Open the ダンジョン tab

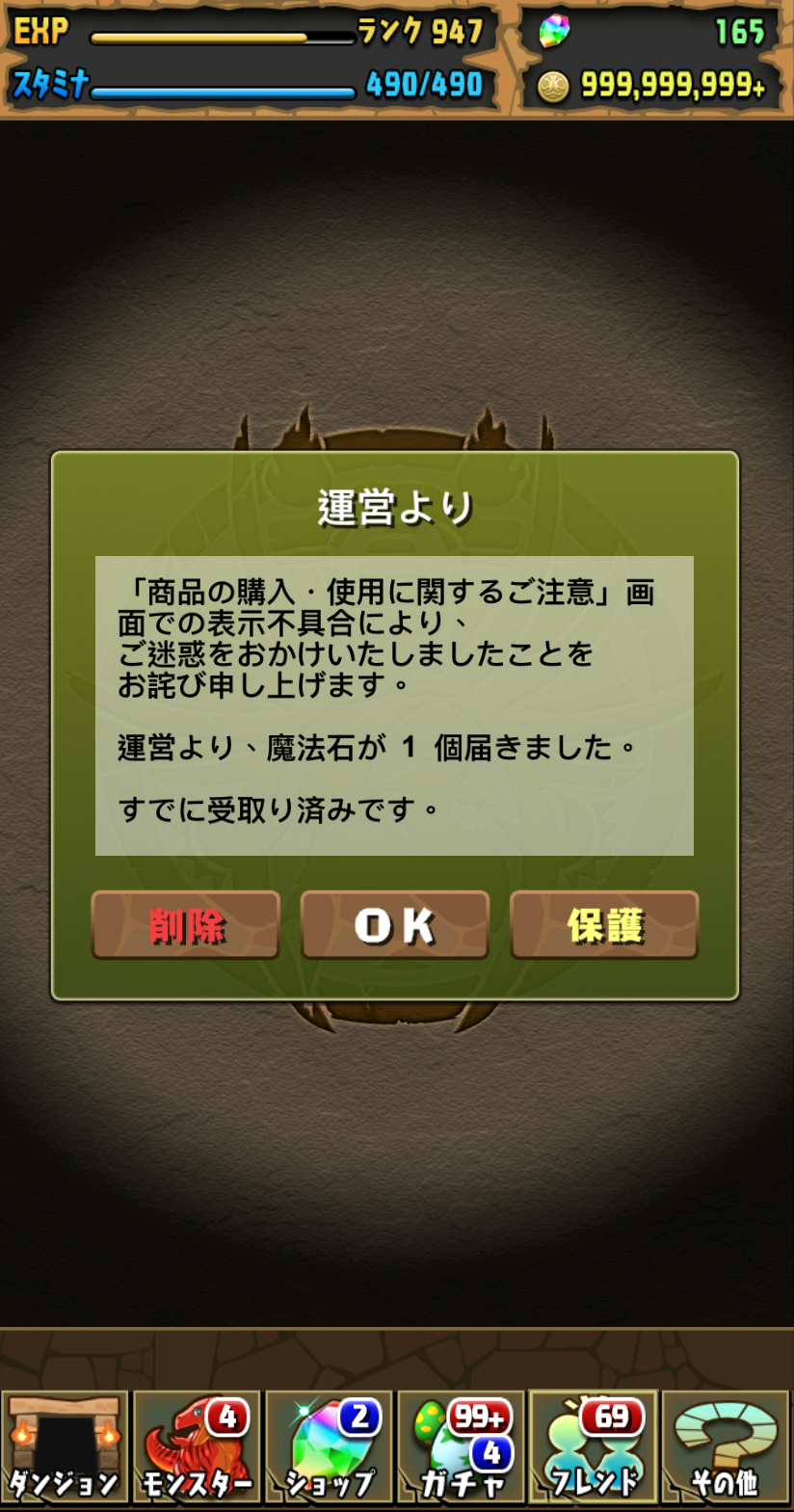(x=65, y=1447)
